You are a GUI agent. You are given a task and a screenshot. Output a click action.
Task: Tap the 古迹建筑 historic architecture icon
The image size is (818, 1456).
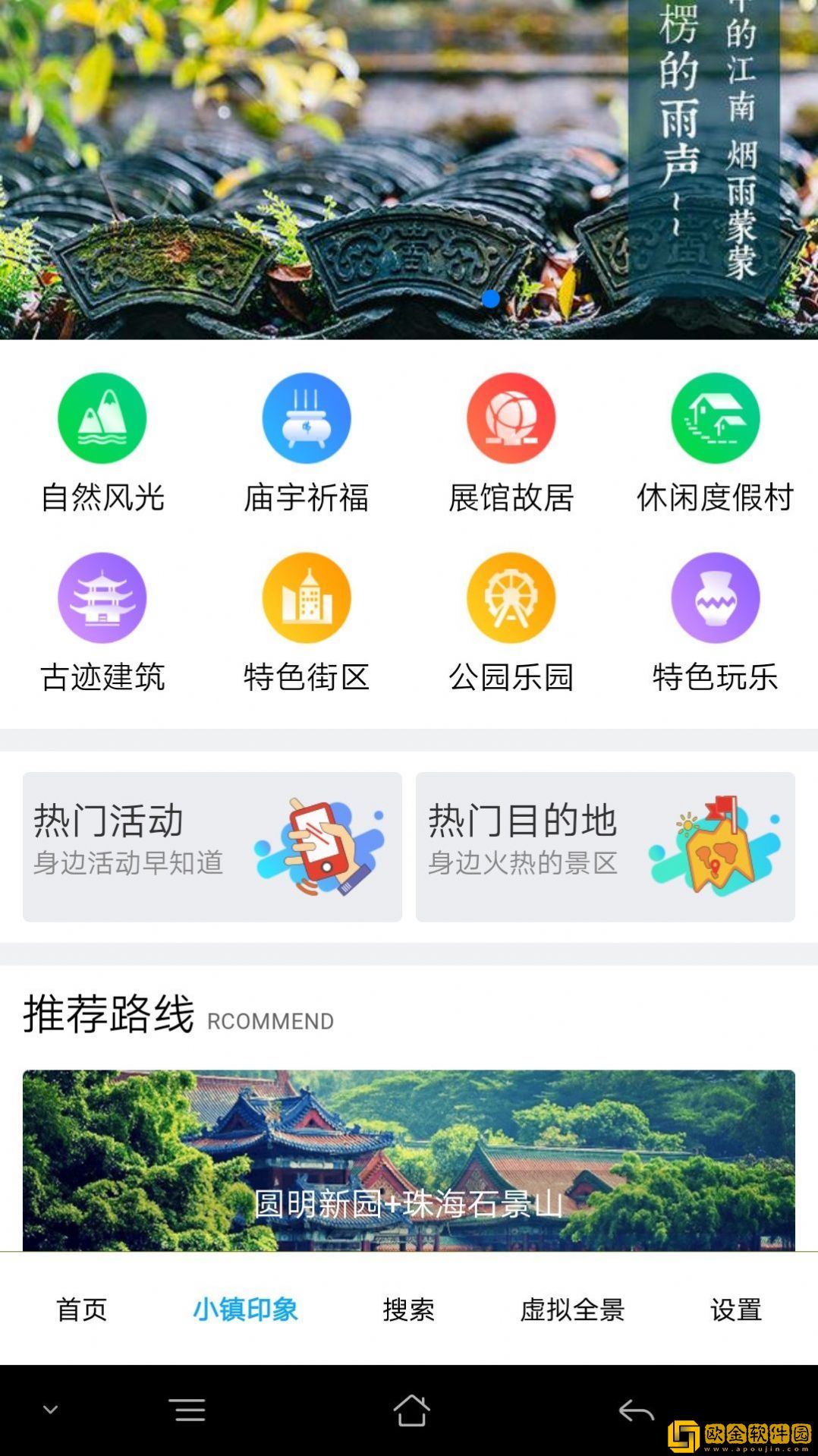click(104, 597)
